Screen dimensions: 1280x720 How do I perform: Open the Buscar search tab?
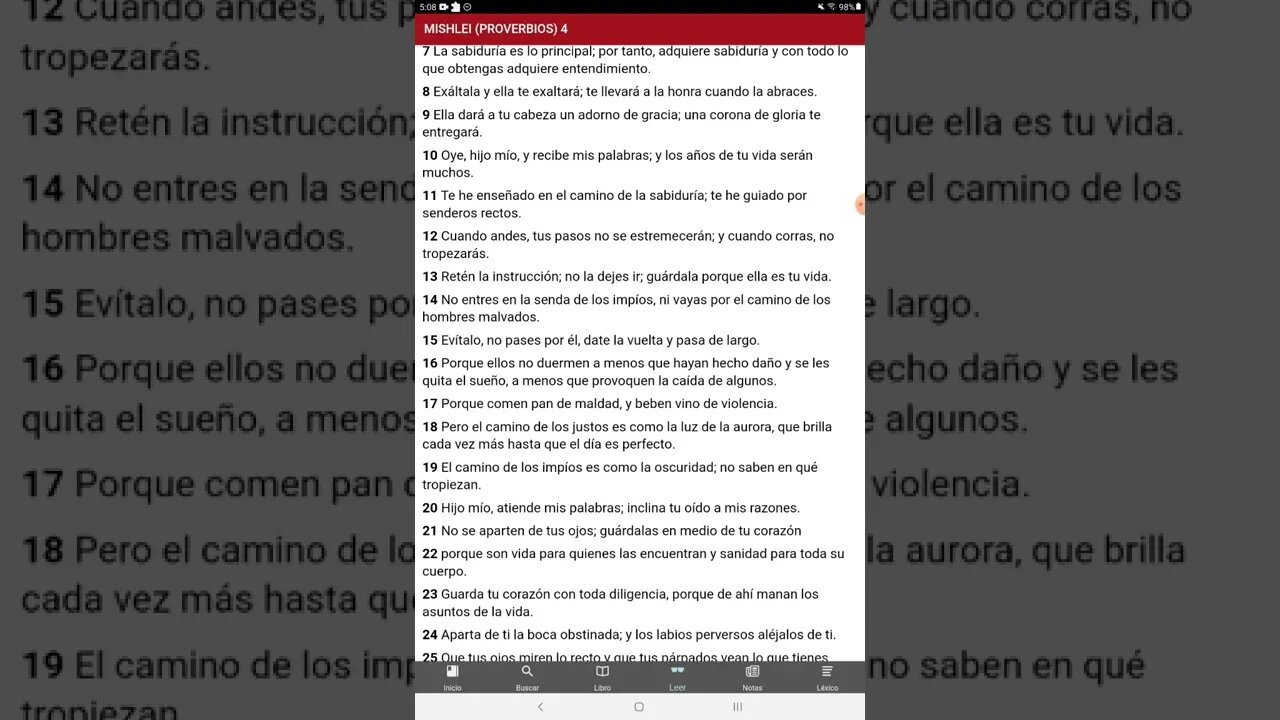(x=527, y=677)
